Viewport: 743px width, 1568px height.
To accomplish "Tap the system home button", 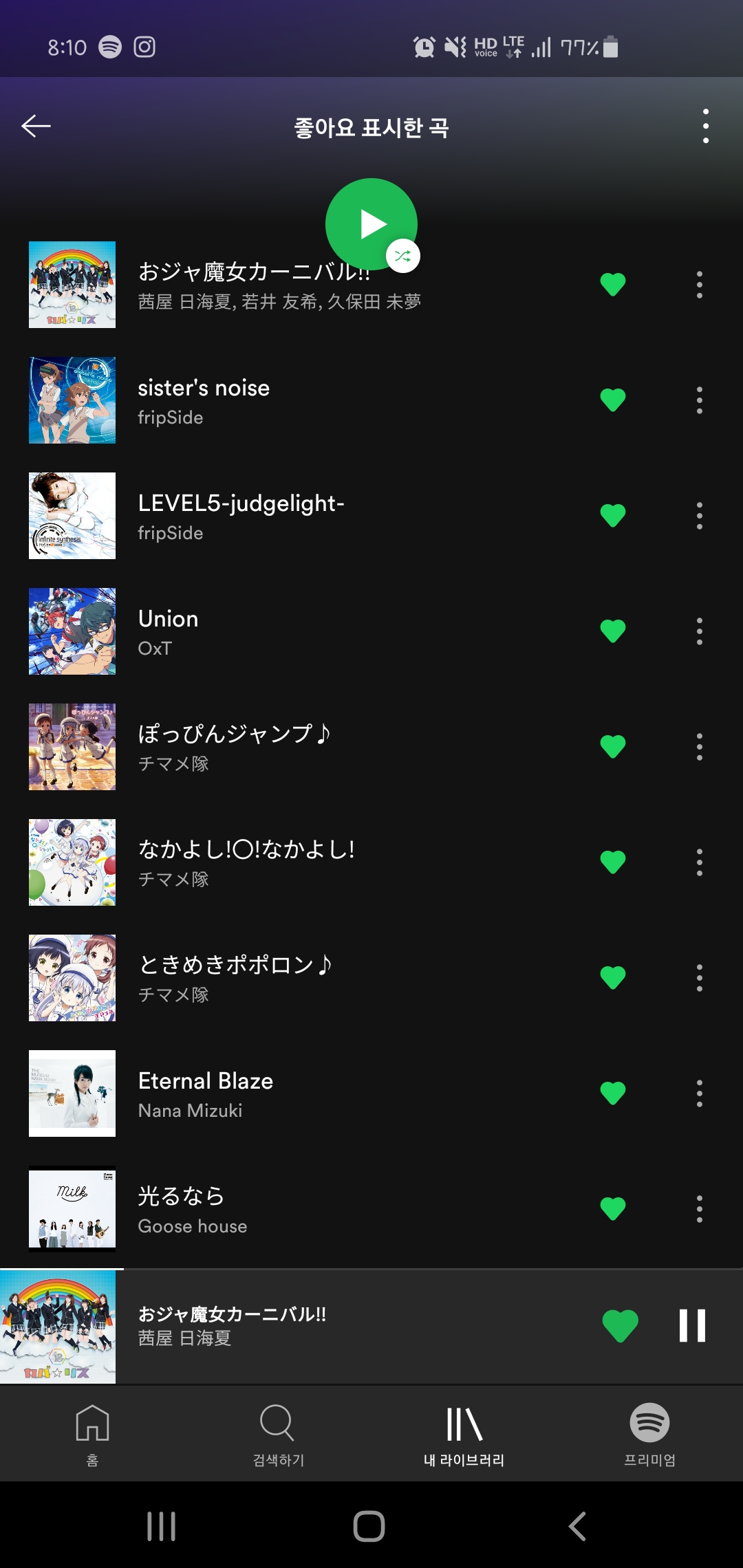I will [x=369, y=1526].
